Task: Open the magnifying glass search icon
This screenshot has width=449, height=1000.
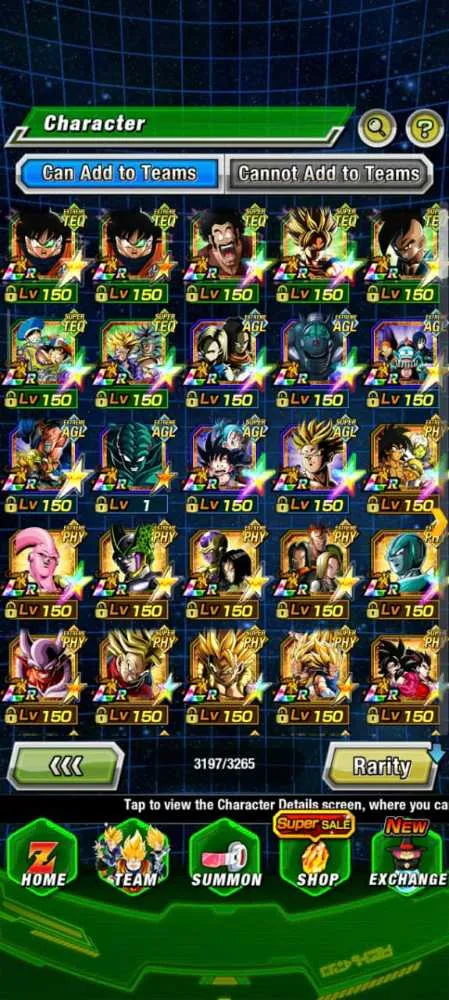Action: click(x=376, y=129)
